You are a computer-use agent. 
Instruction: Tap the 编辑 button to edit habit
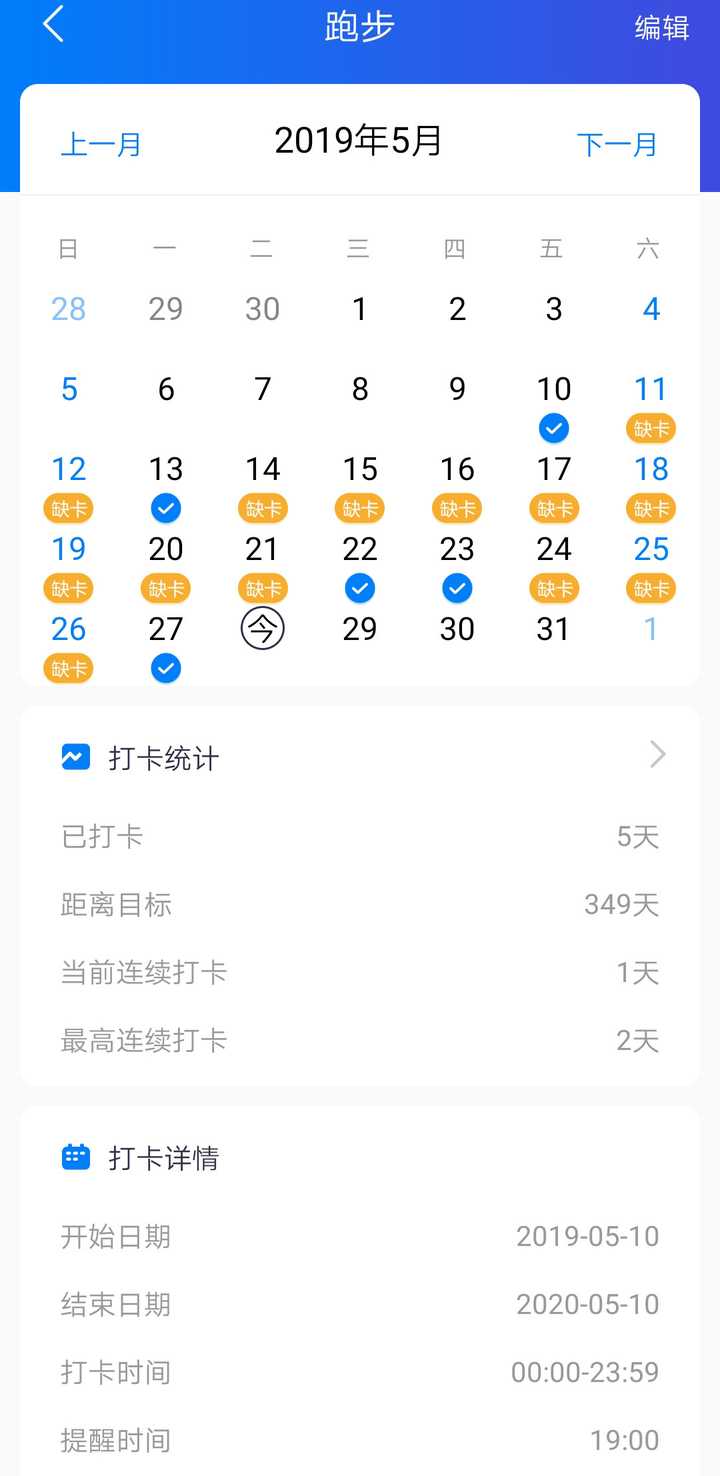point(663,30)
